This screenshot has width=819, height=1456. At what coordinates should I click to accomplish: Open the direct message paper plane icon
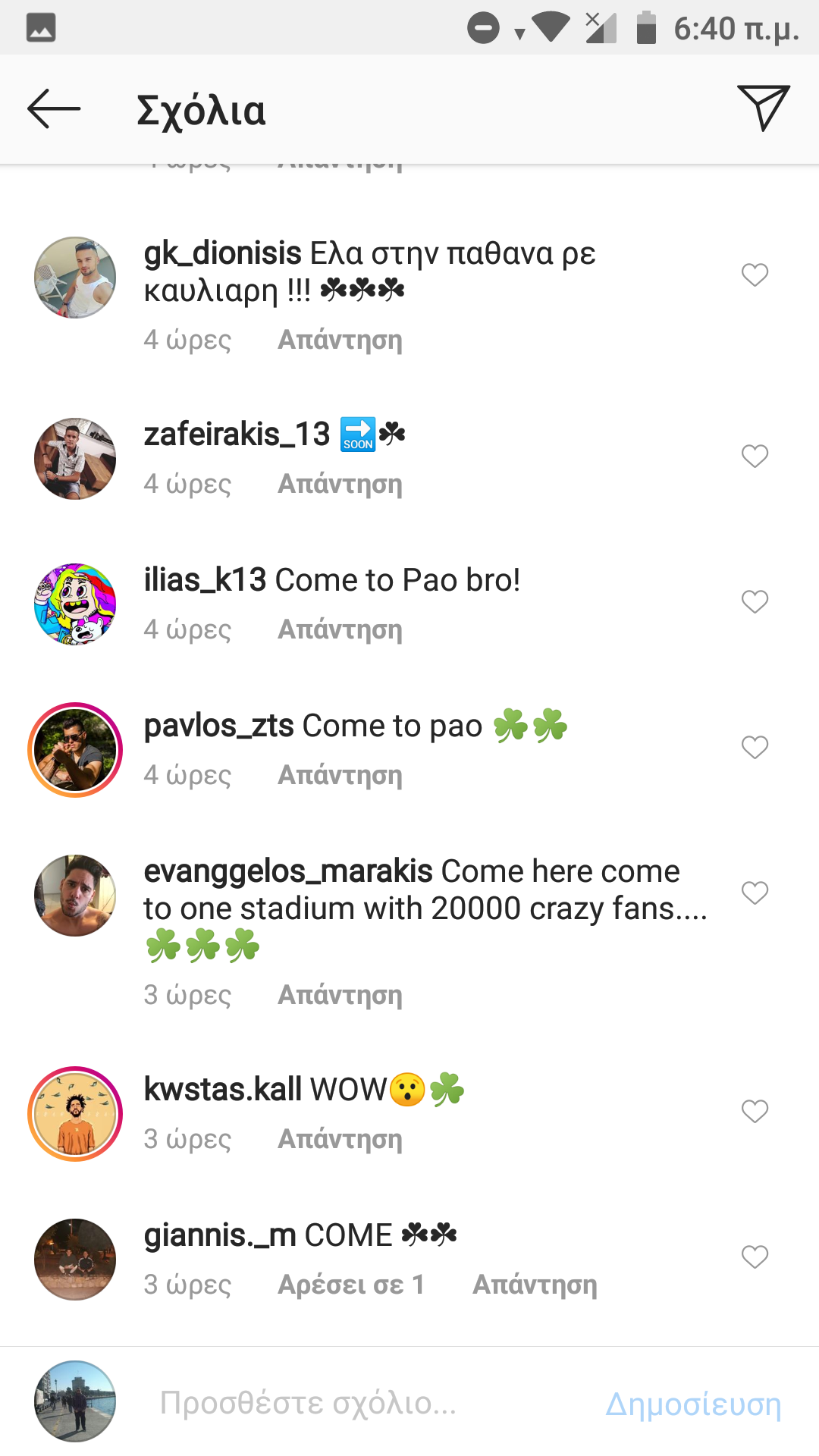pos(763,108)
